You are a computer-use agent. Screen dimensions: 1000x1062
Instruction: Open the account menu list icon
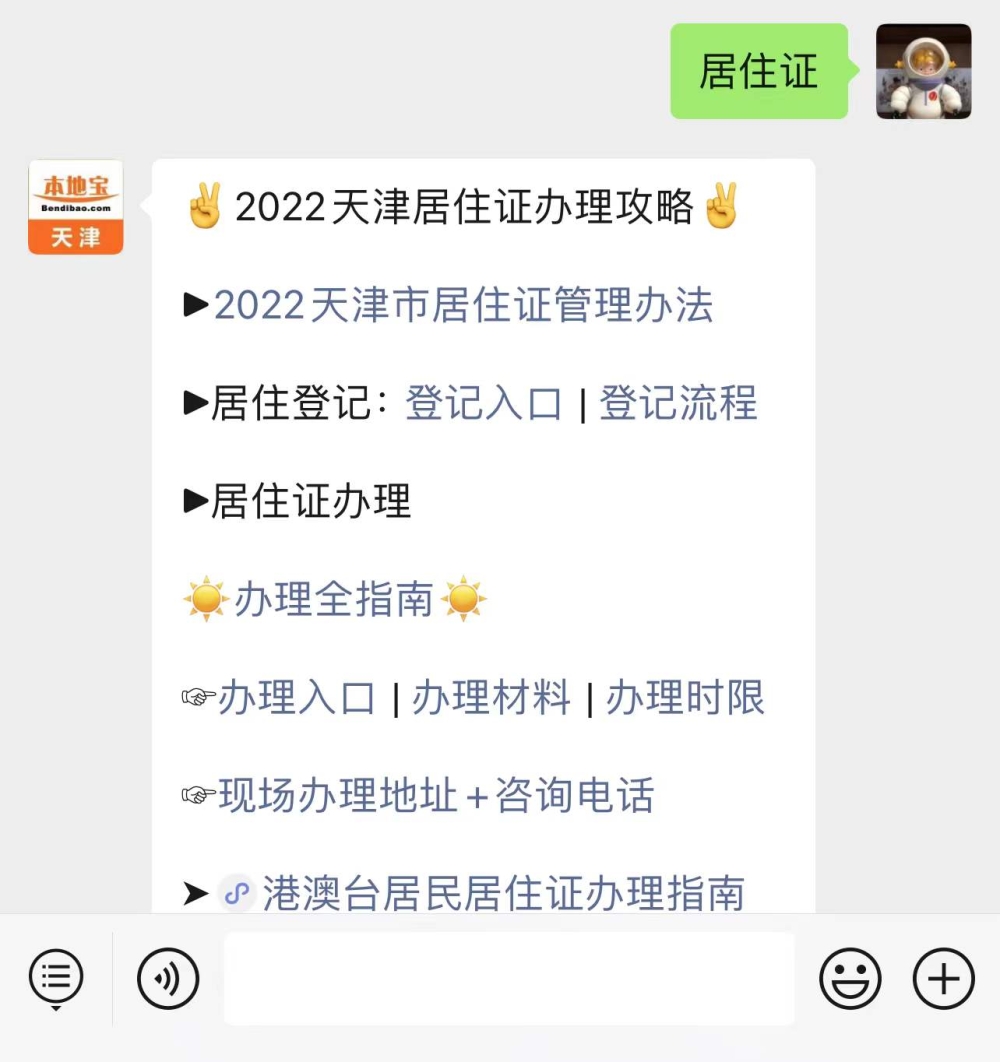click(x=56, y=977)
